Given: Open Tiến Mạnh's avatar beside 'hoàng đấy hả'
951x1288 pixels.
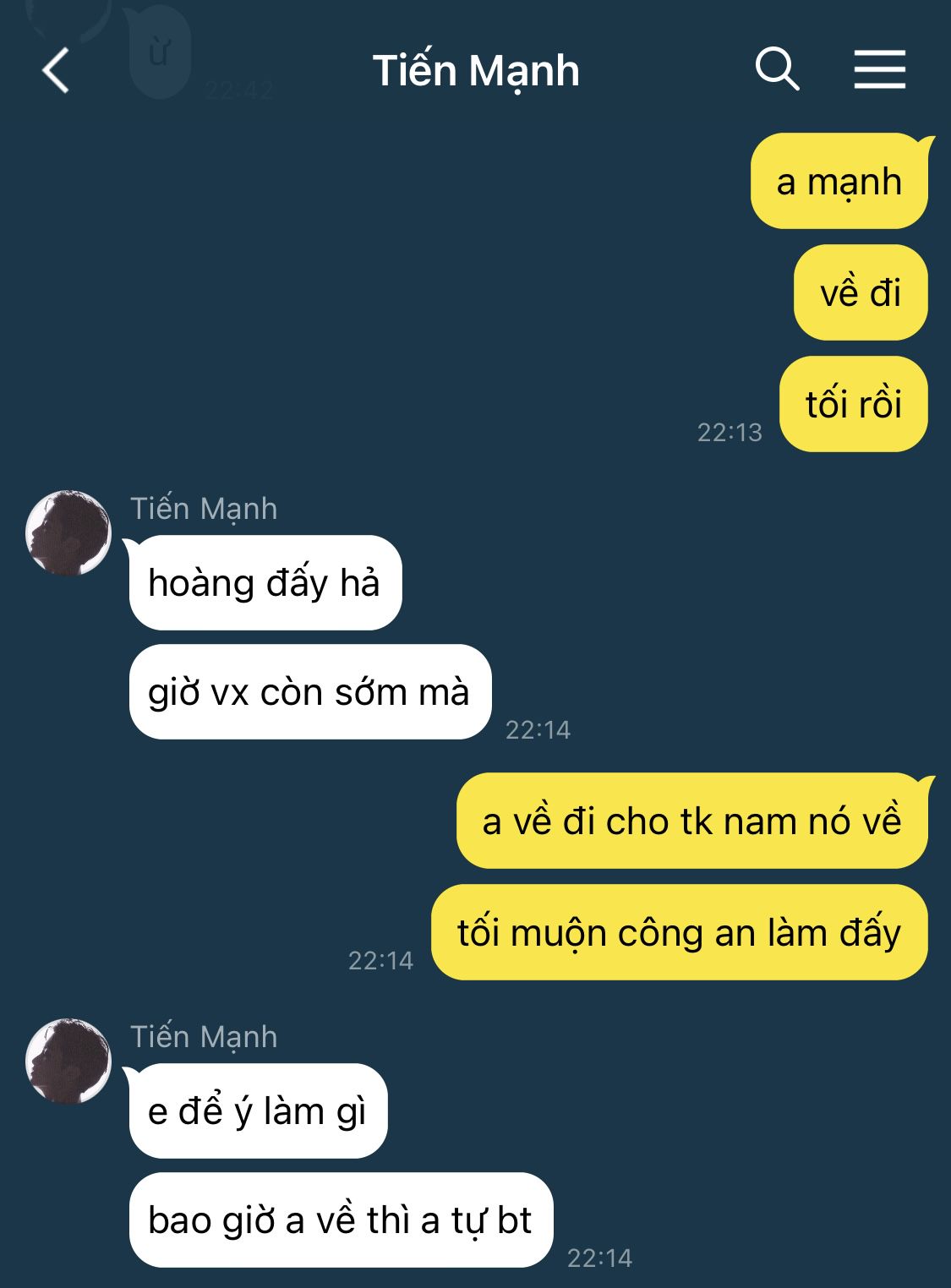Looking at the screenshot, I should [68, 532].
